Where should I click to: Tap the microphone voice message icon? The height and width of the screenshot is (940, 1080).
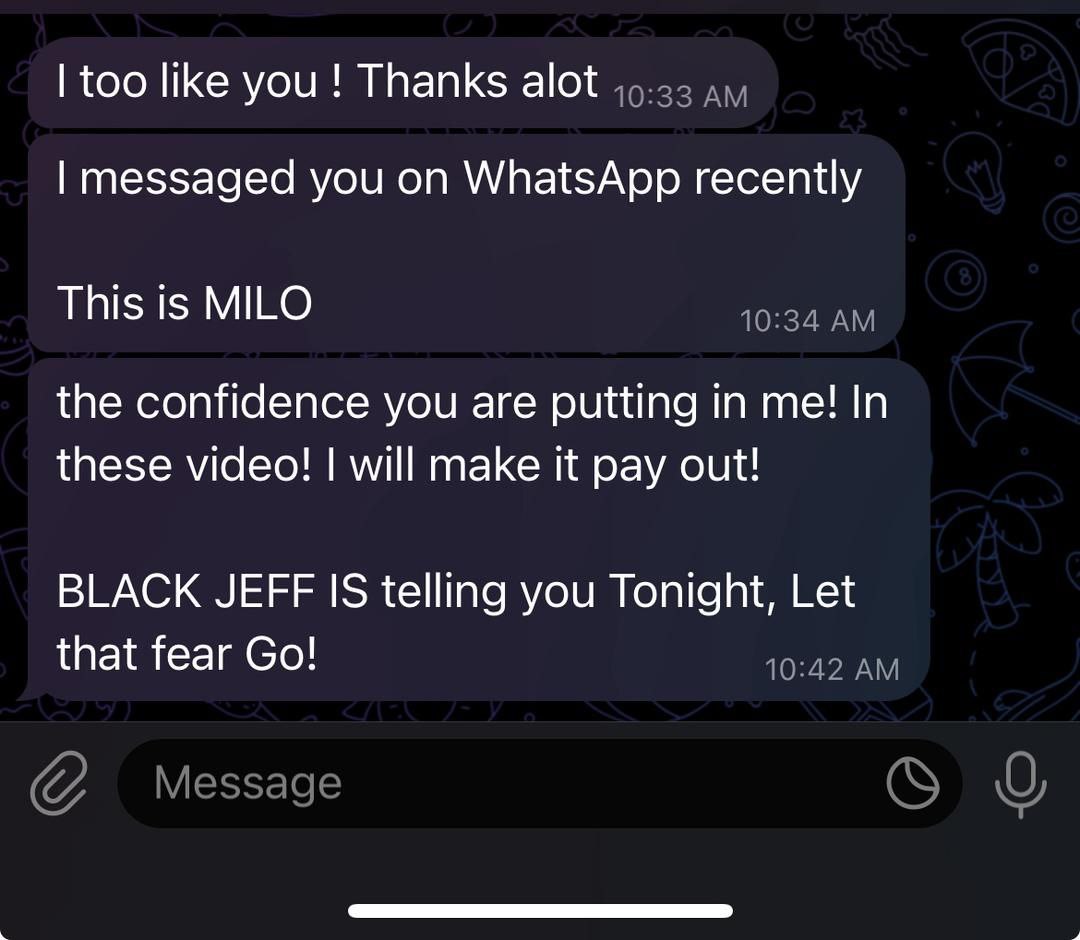click(1021, 783)
